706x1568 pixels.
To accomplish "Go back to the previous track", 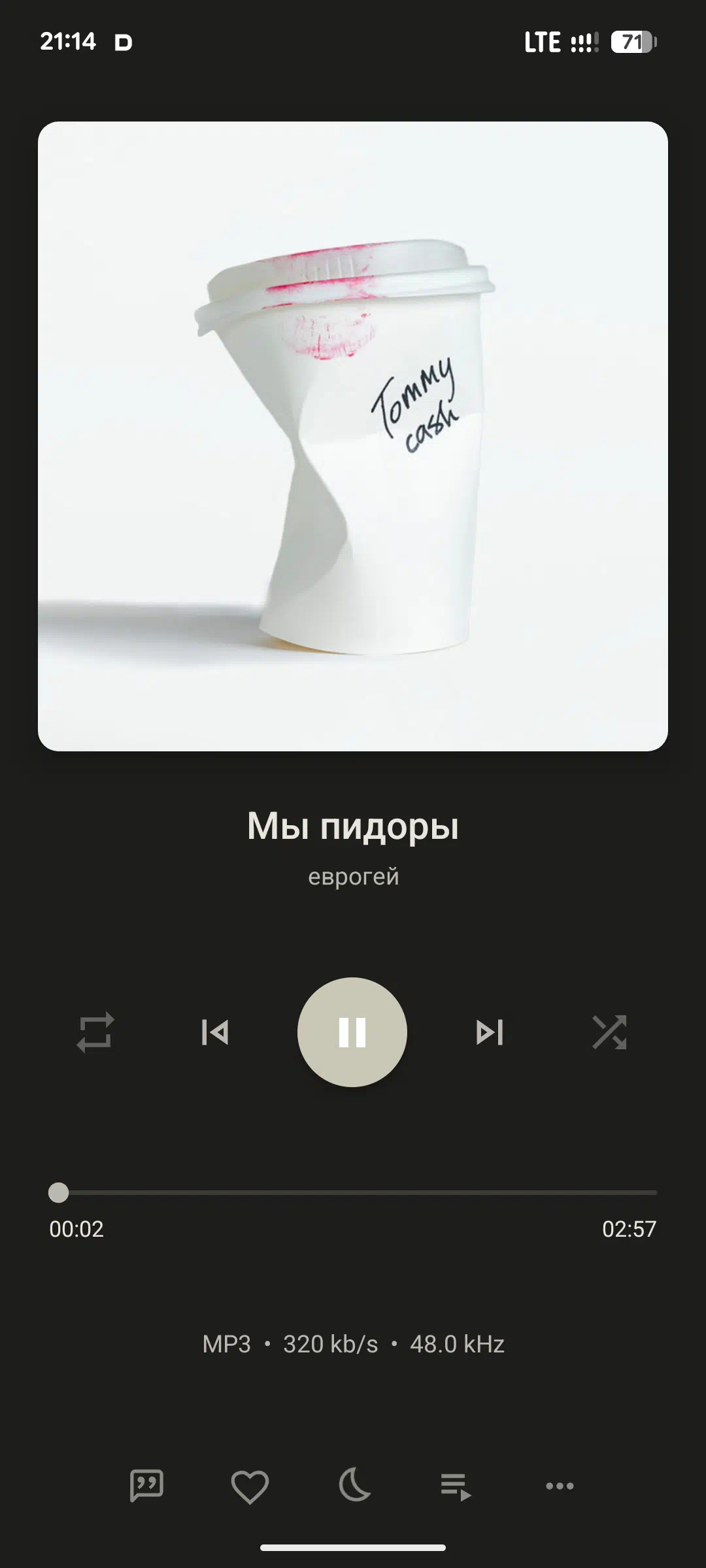I will point(215,1032).
